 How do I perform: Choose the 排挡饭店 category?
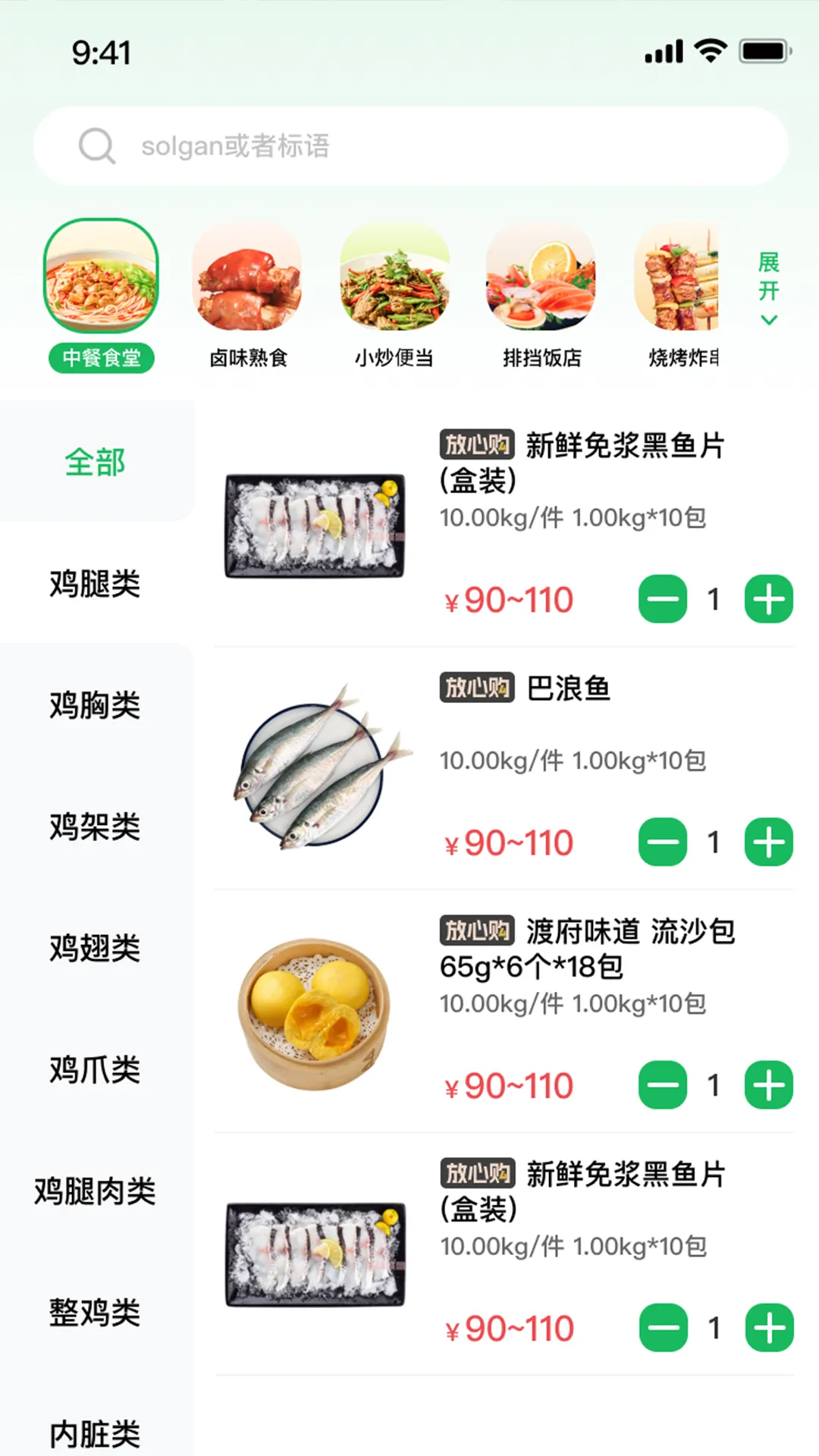[x=541, y=296]
